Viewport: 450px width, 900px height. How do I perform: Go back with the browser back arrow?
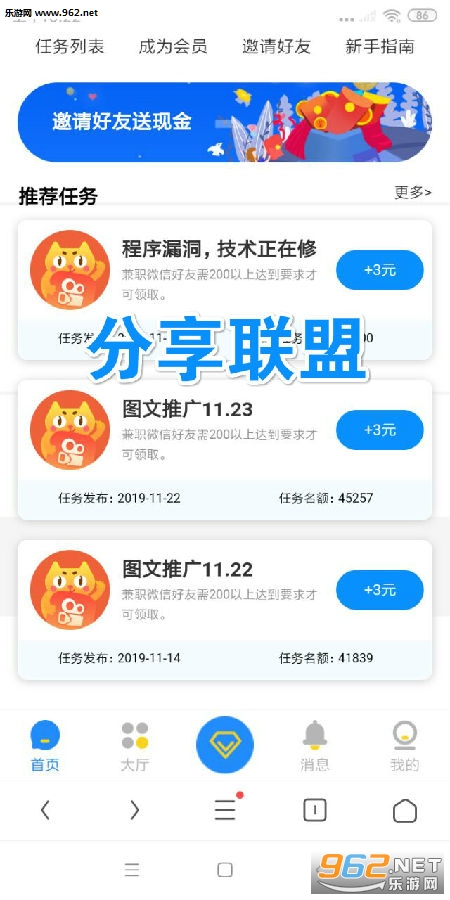(45, 810)
